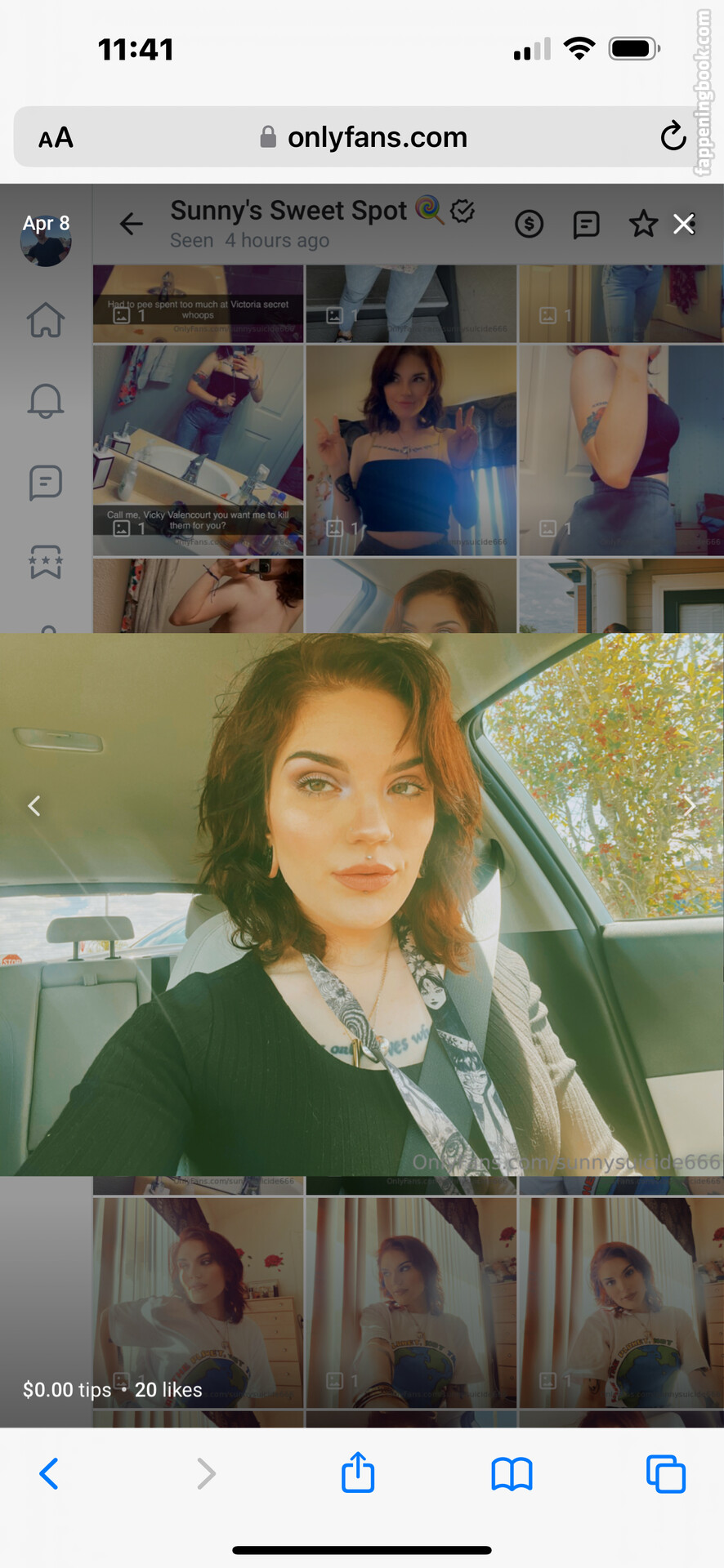Screen dimensions: 724x1568
Task: Close the photo viewer
Action: (x=684, y=224)
